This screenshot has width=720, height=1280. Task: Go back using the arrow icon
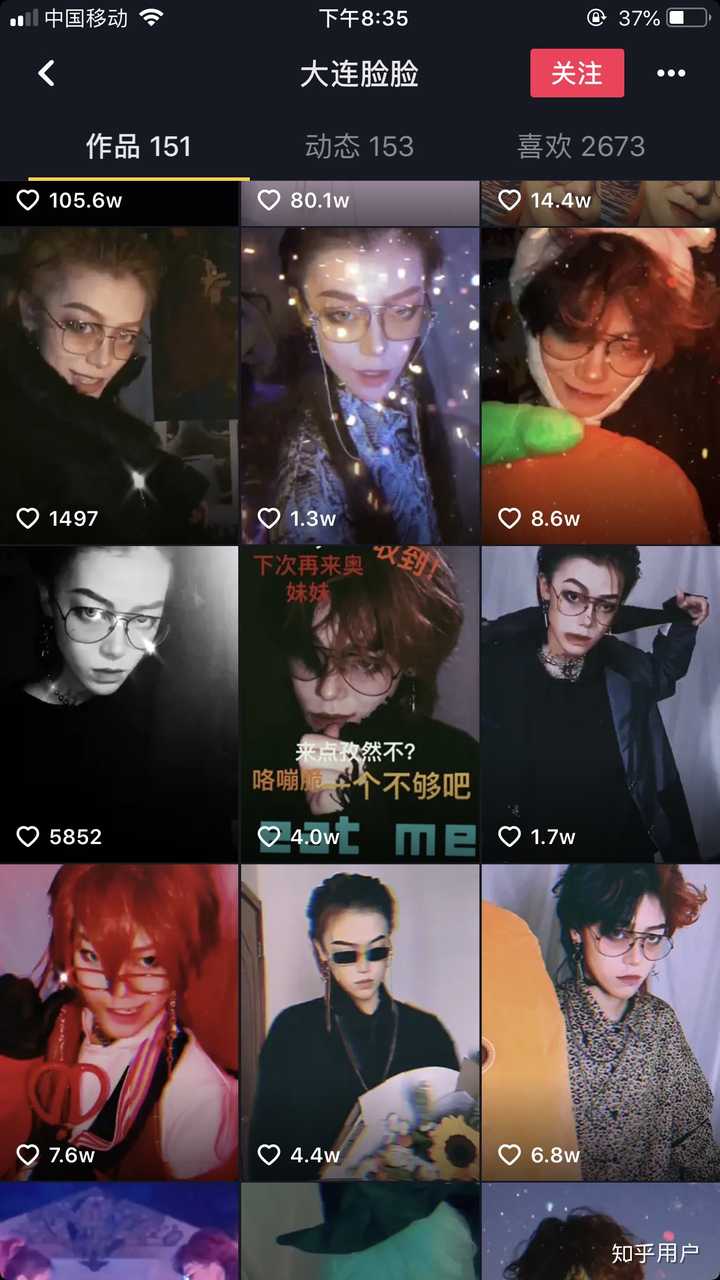pos(46,73)
